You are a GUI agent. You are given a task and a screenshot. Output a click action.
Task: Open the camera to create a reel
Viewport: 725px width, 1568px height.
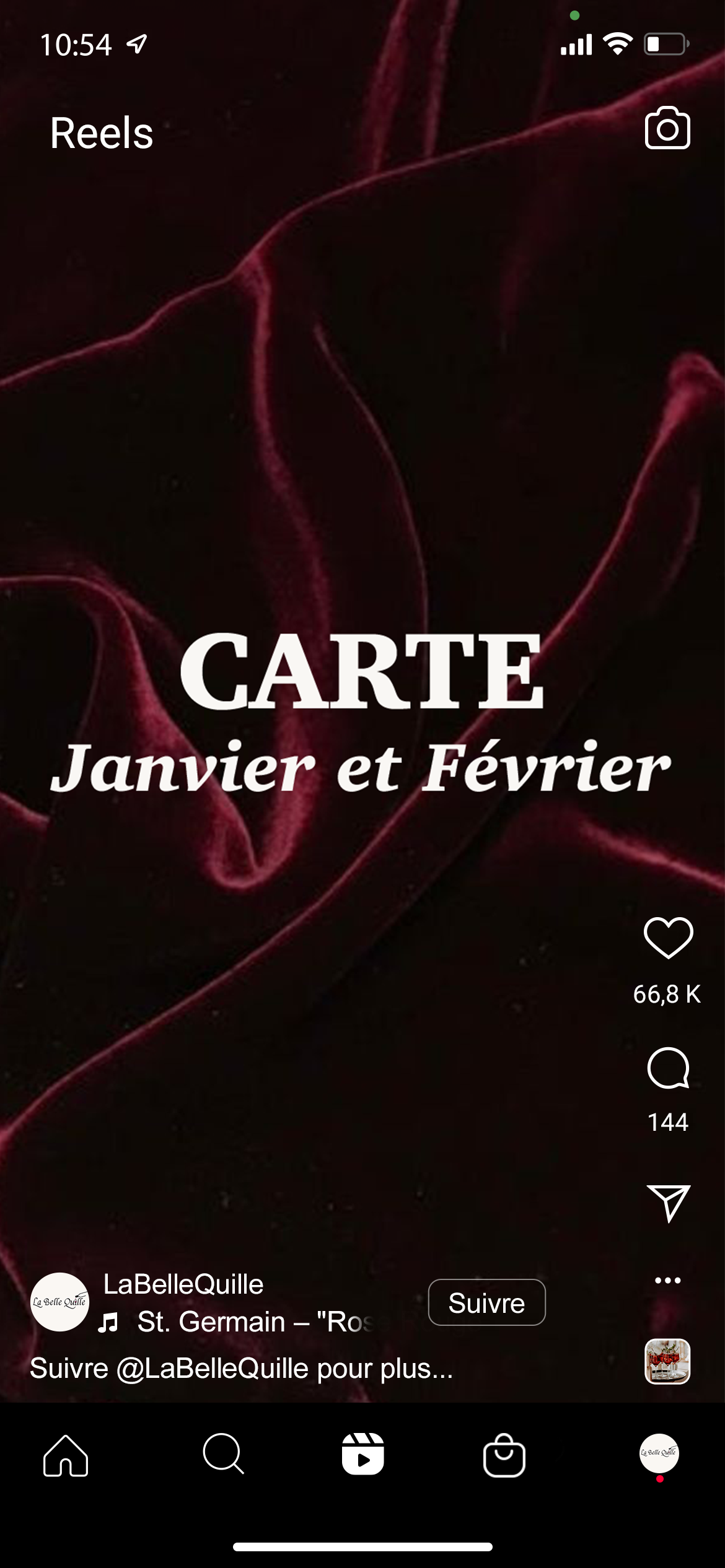(667, 128)
